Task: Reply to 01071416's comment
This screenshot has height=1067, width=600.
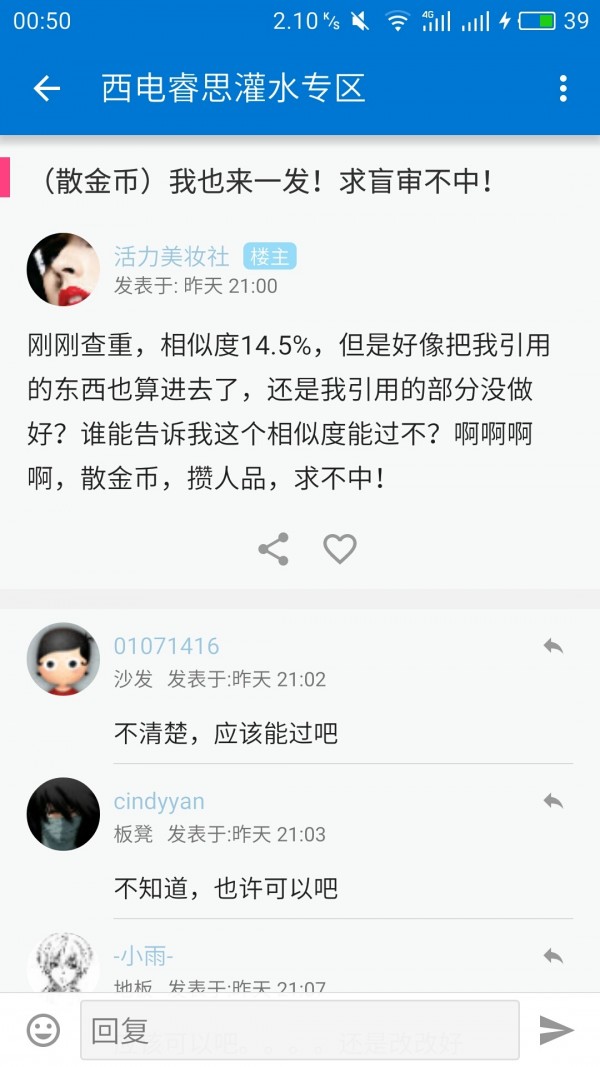Action: pos(553,647)
